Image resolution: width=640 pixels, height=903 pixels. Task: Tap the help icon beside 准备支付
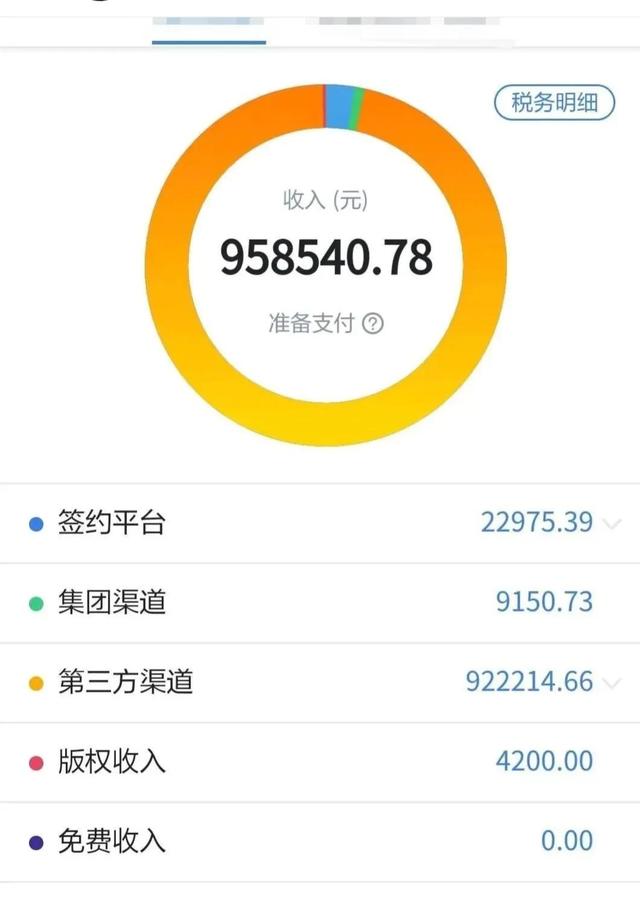372,324
